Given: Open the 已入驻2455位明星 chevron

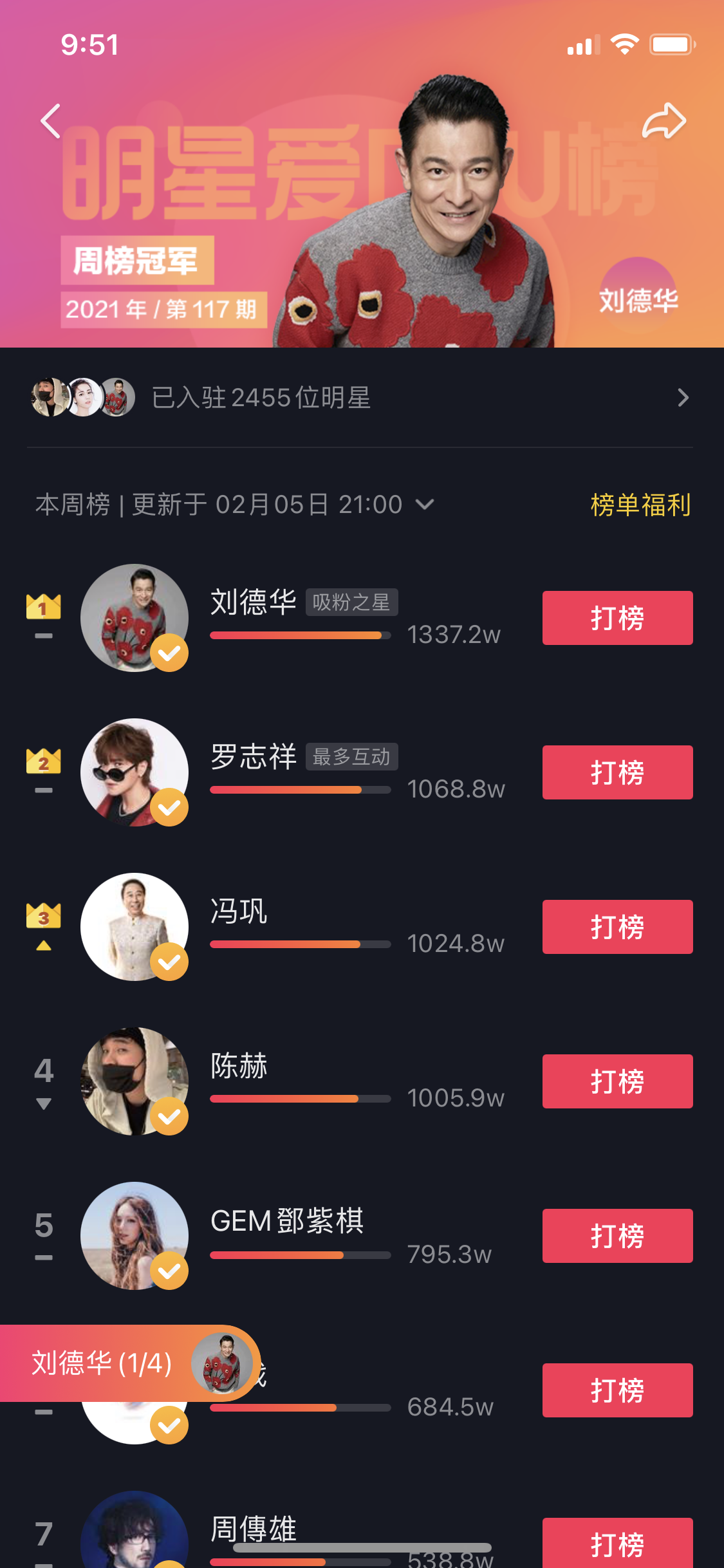Looking at the screenshot, I should click(x=683, y=398).
